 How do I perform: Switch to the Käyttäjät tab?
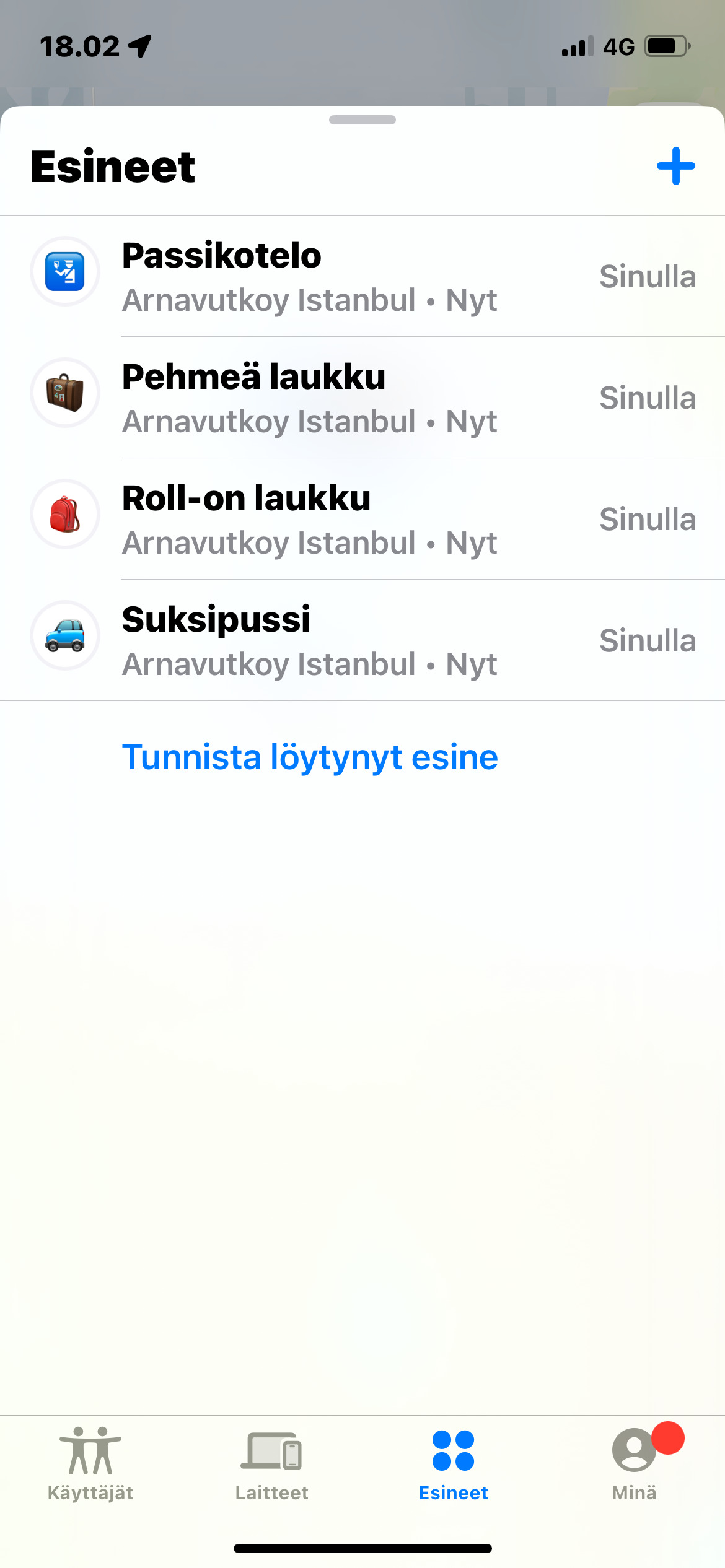[90, 1464]
